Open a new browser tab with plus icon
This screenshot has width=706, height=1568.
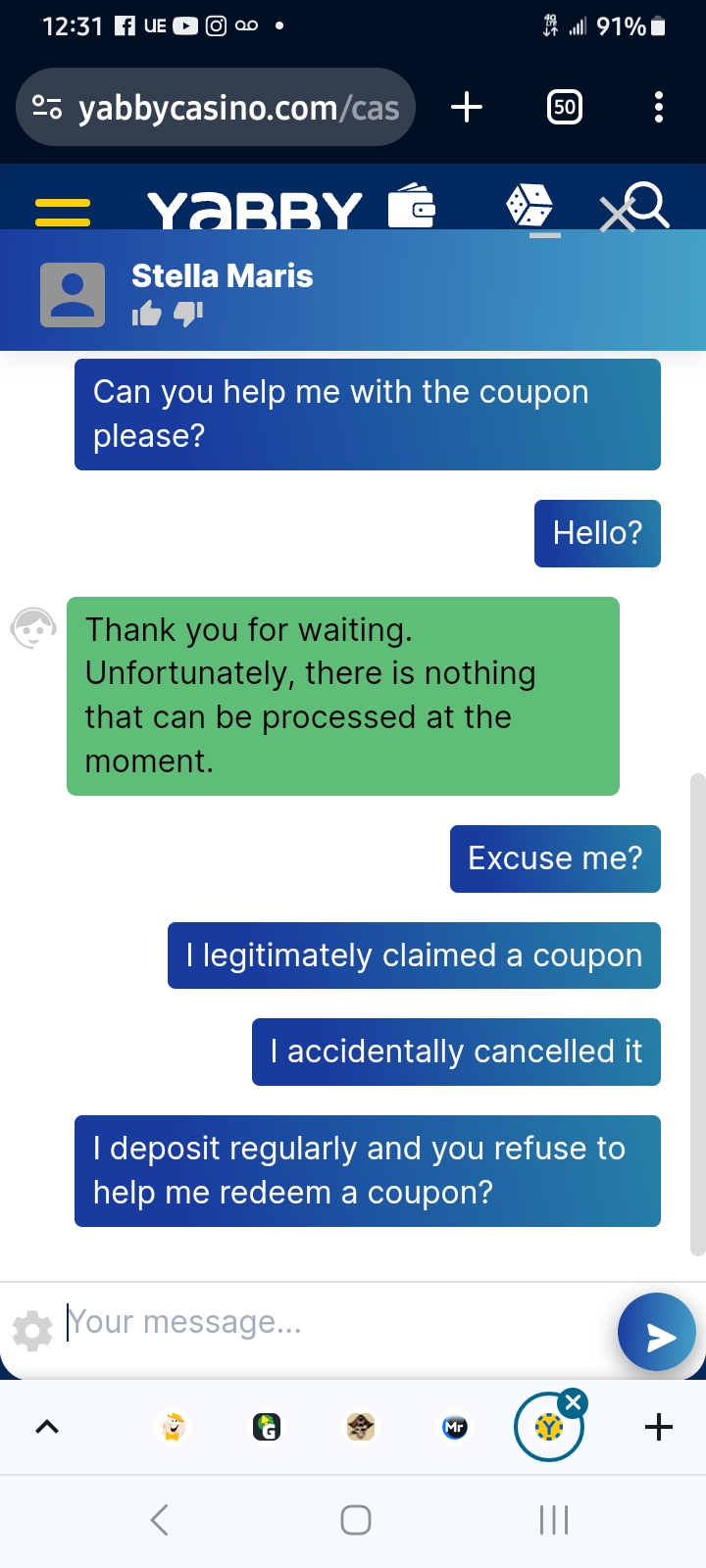coord(467,107)
